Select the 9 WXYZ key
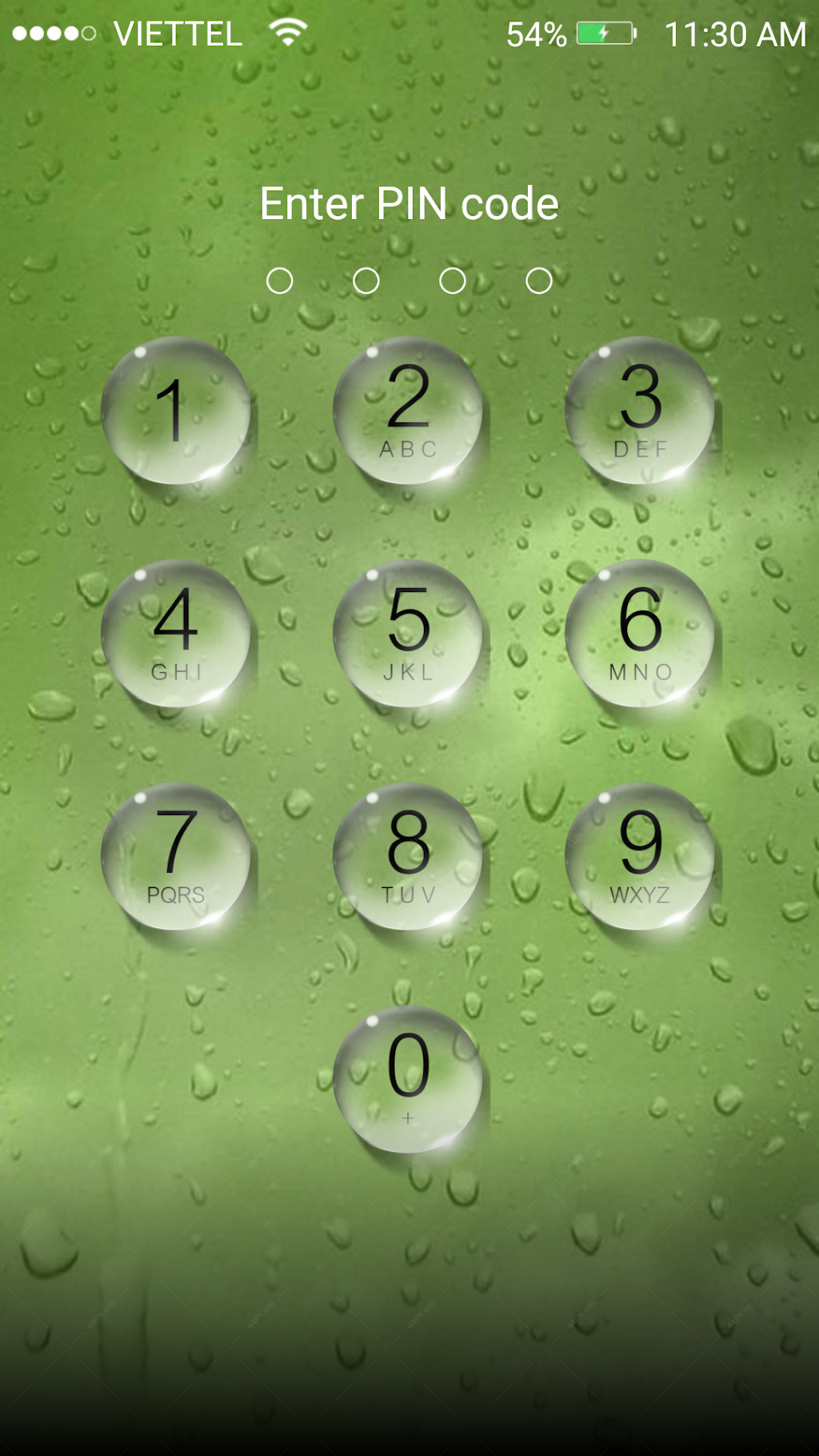Image resolution: width=819 pixels, height=1456 pixels. 640,857
